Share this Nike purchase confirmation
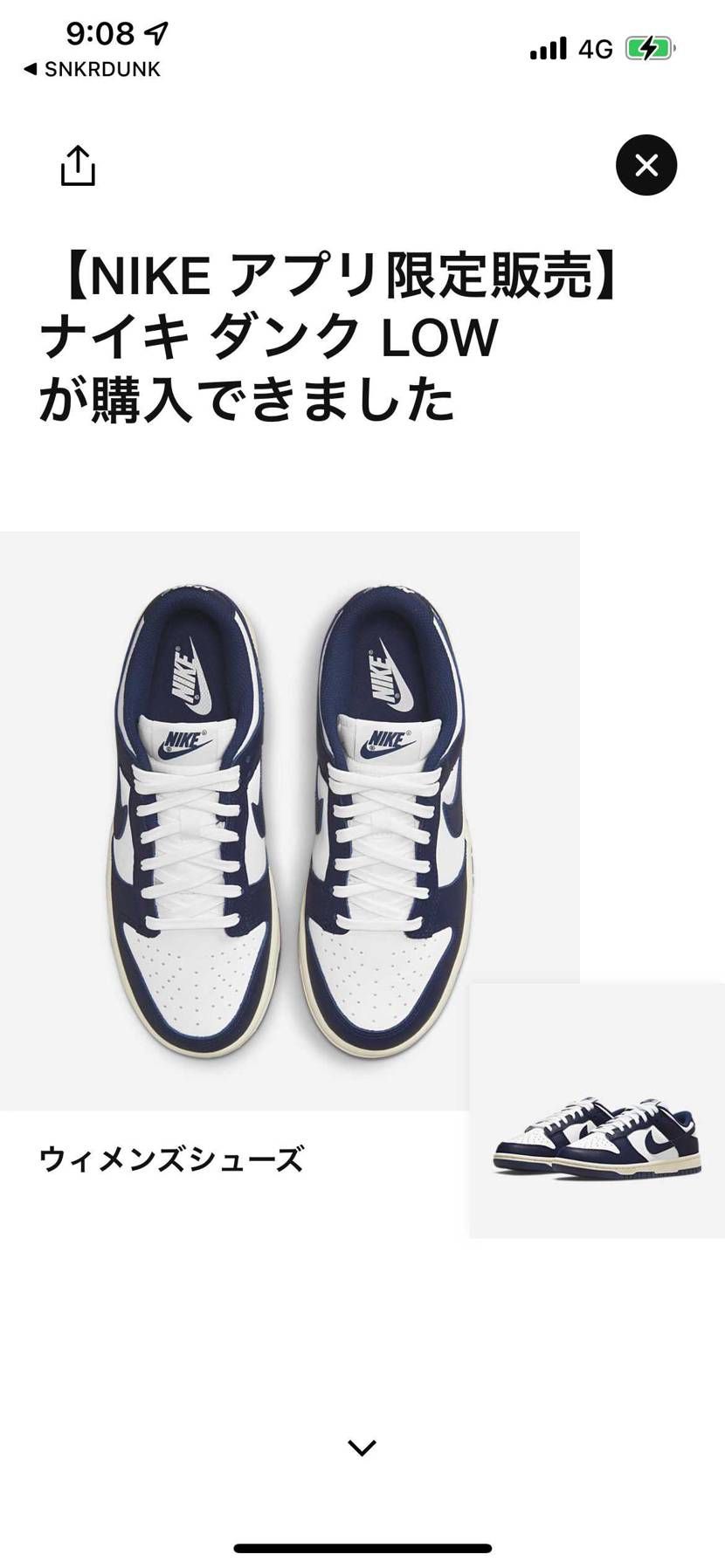Image resolution: width=725 pixels, height=1568 pixels. [78, 165]
